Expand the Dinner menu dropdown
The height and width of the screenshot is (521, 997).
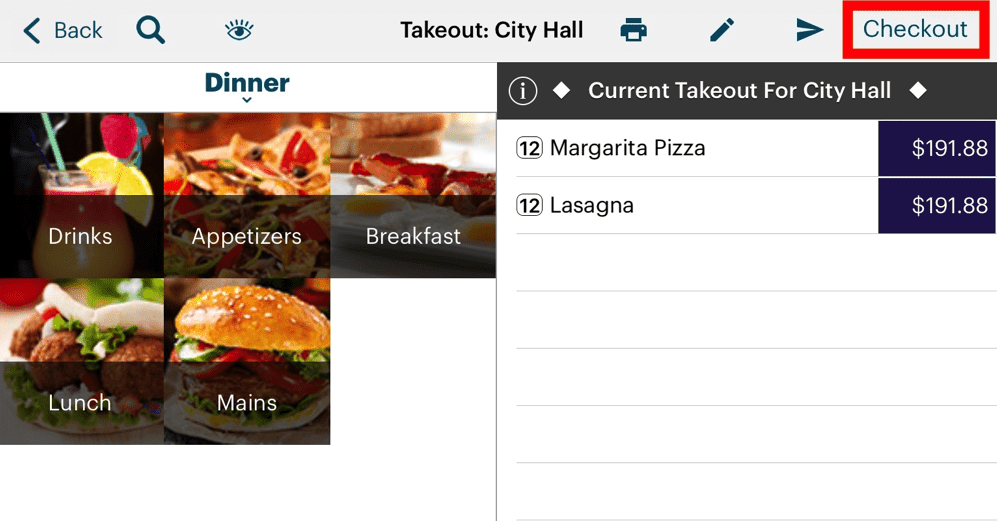[247, 87]
